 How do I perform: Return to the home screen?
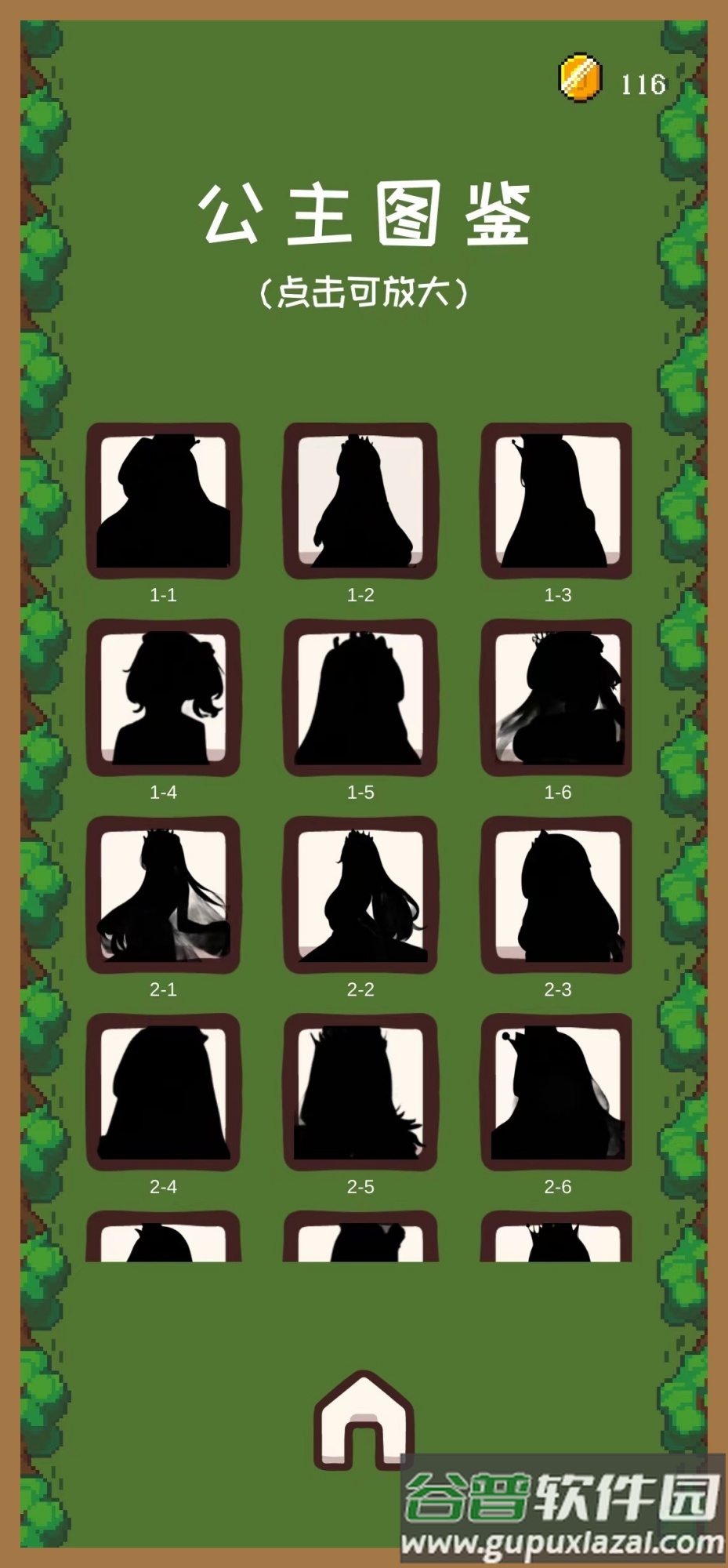tap(363, 1421)
